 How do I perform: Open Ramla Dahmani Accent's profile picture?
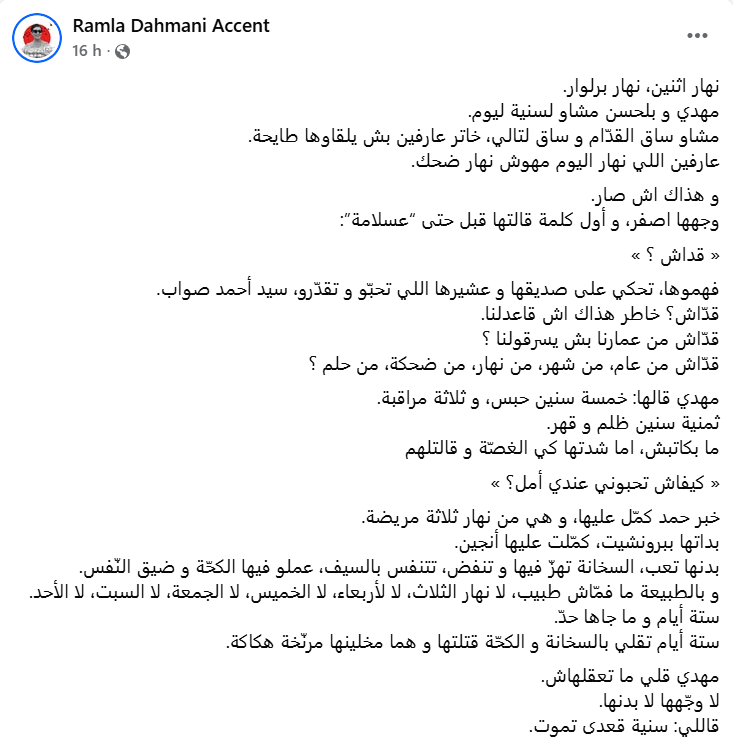pos(36,38)
